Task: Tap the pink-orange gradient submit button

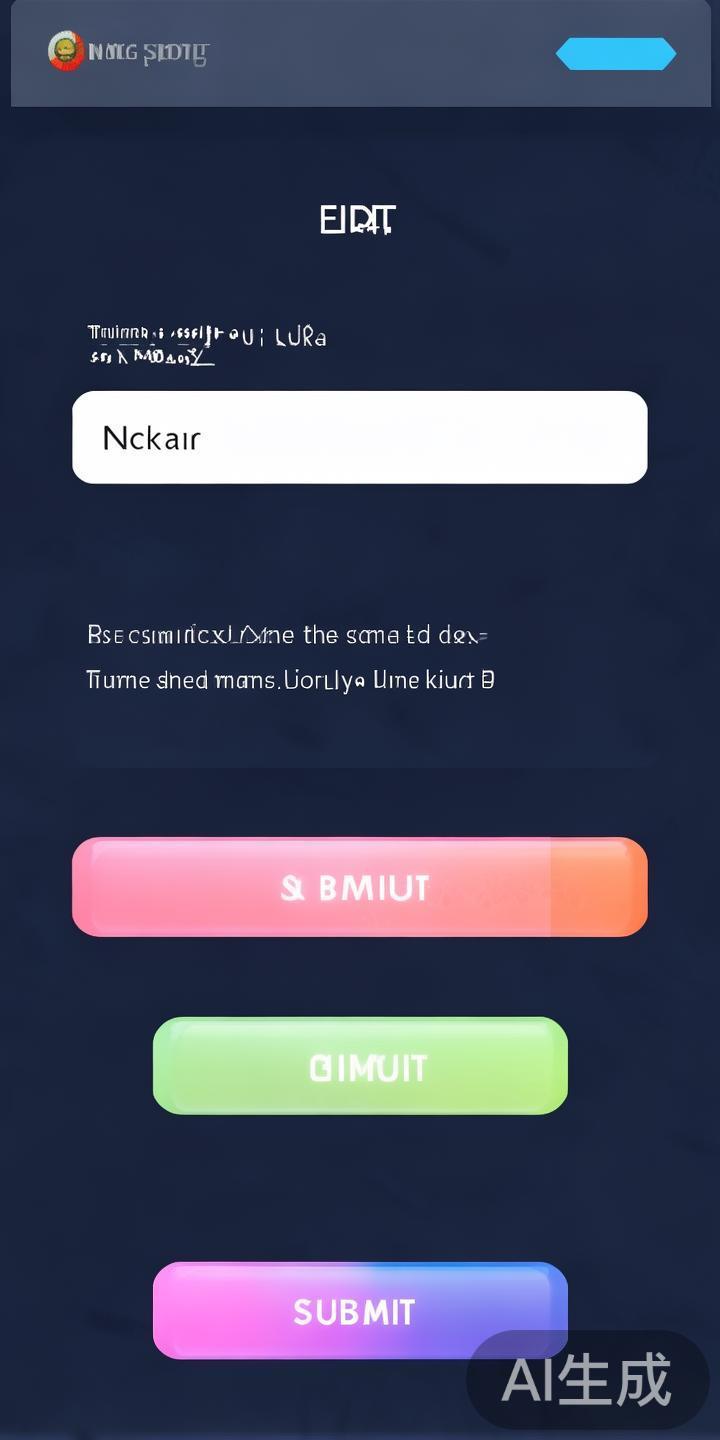Action: (360, 887)
